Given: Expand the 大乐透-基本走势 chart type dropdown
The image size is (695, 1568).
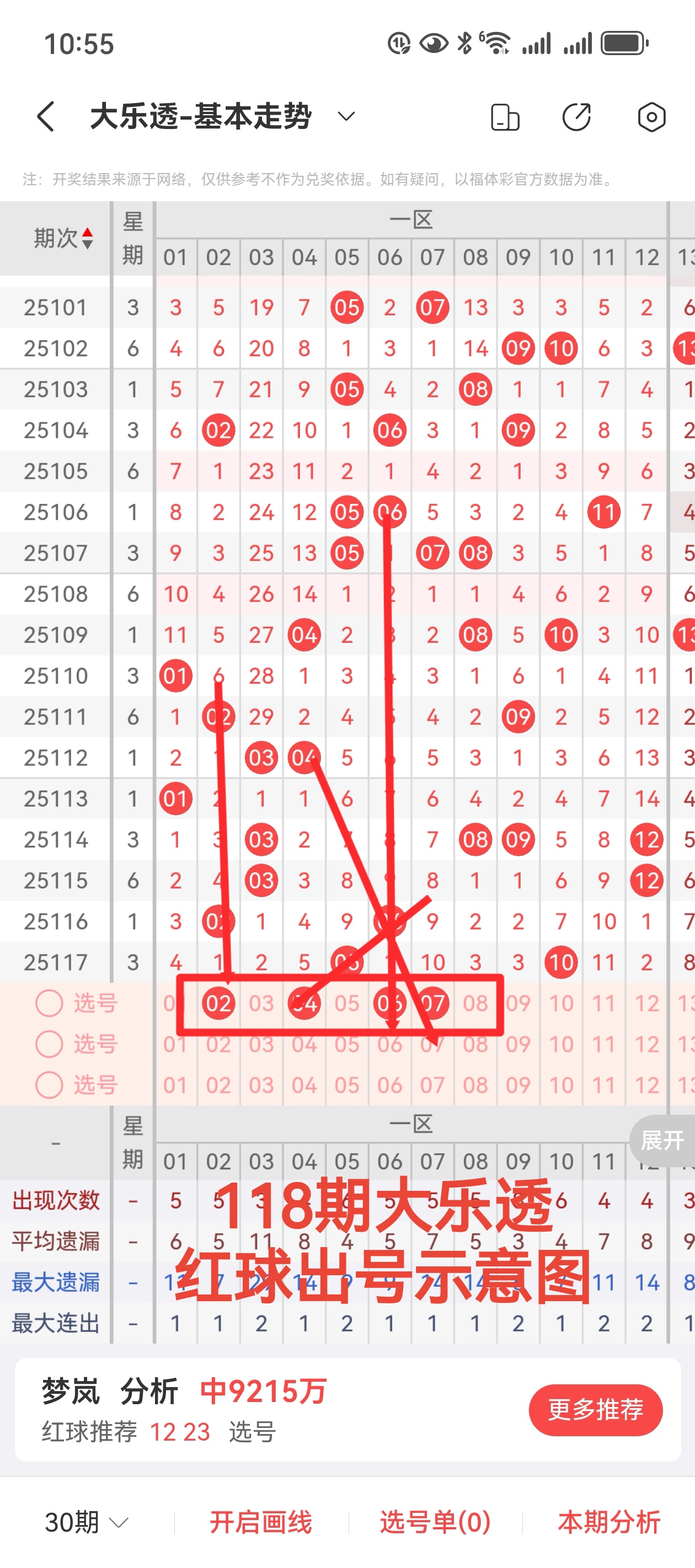Looking at the screenshot, I should (346, 116).
